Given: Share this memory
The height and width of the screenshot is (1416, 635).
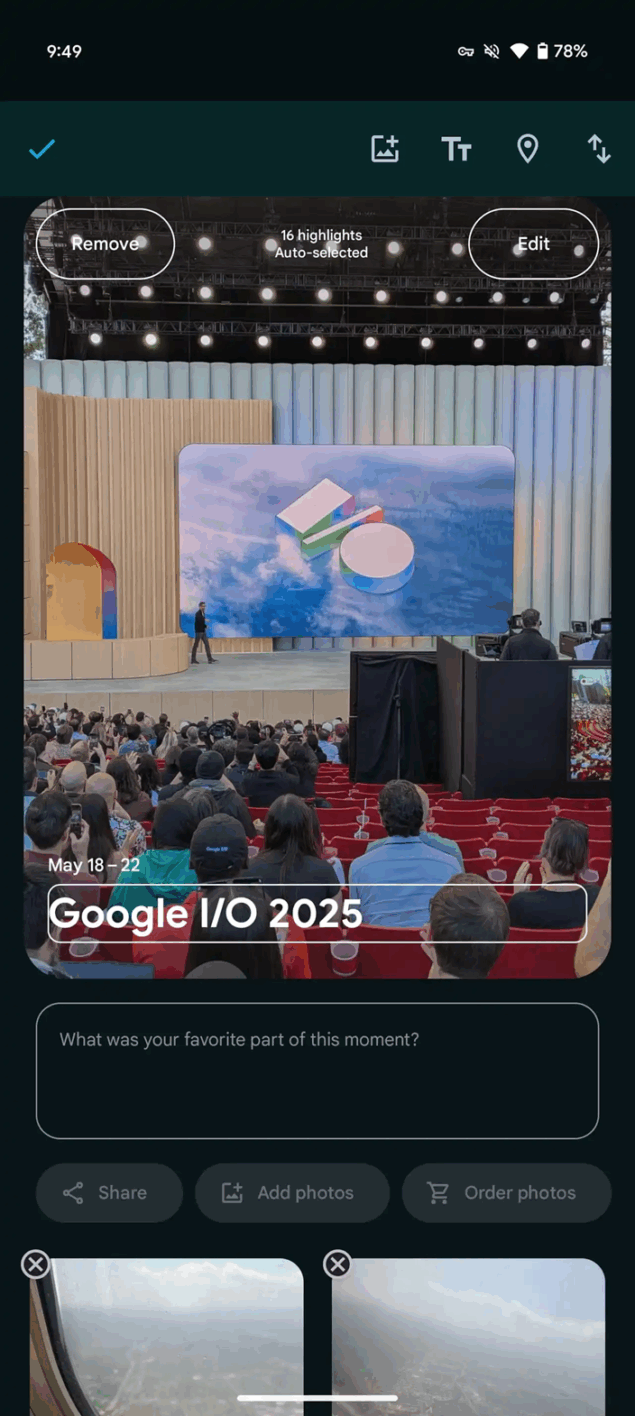Looking at the screenshot, I should click(109, 1193).
